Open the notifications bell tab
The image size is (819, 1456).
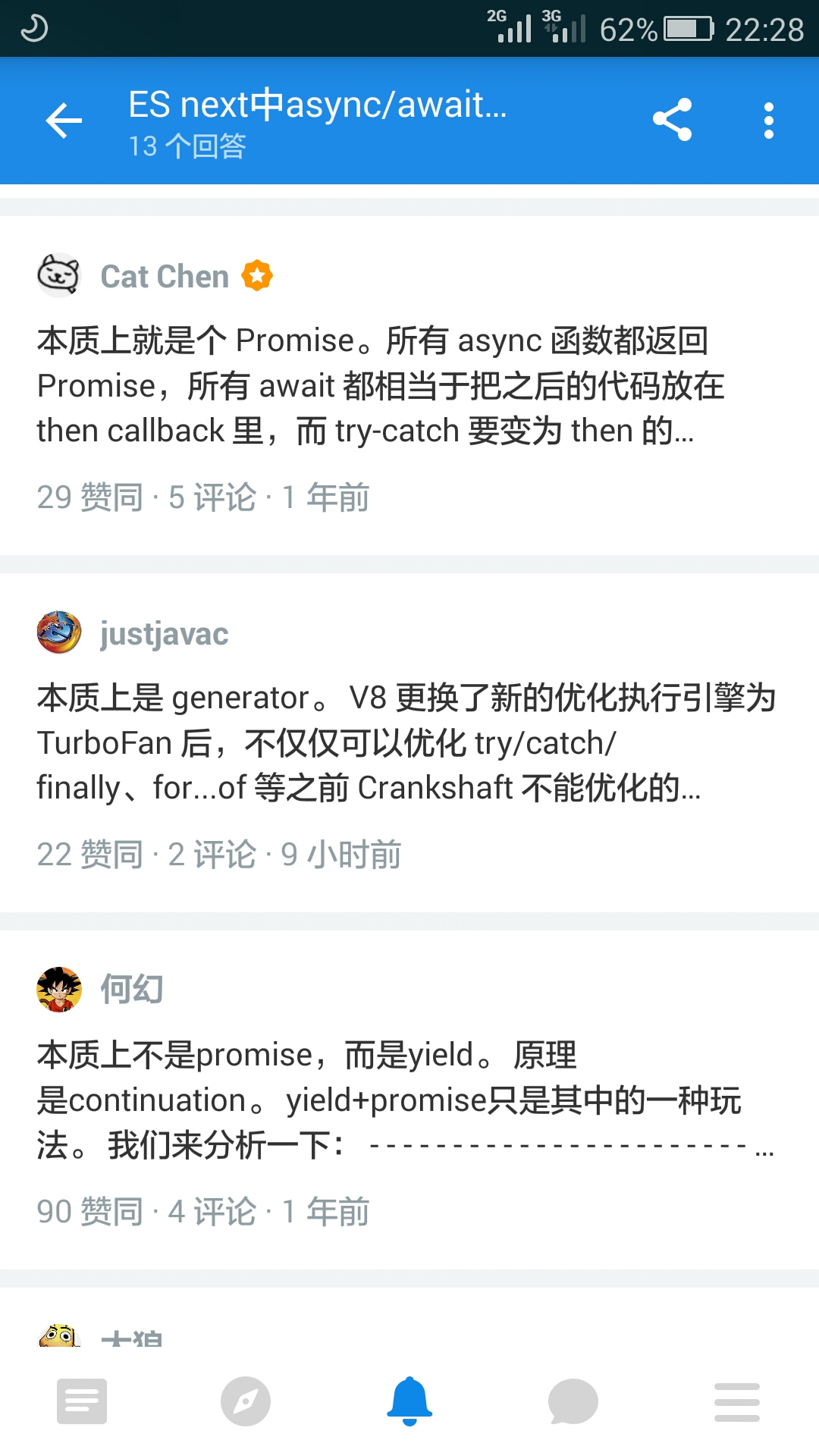(x=409, y=1401)
